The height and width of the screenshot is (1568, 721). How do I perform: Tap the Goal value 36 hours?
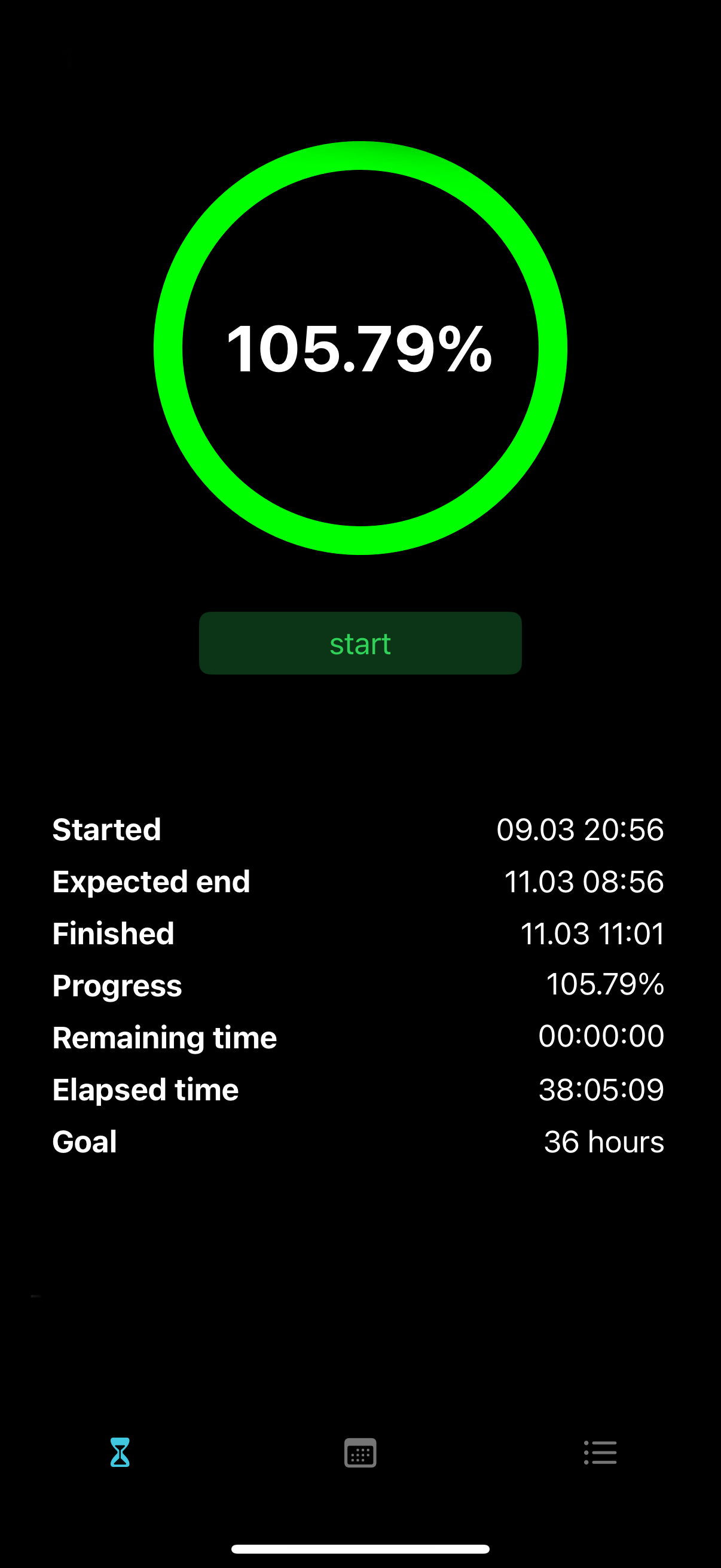point(603,1142)
